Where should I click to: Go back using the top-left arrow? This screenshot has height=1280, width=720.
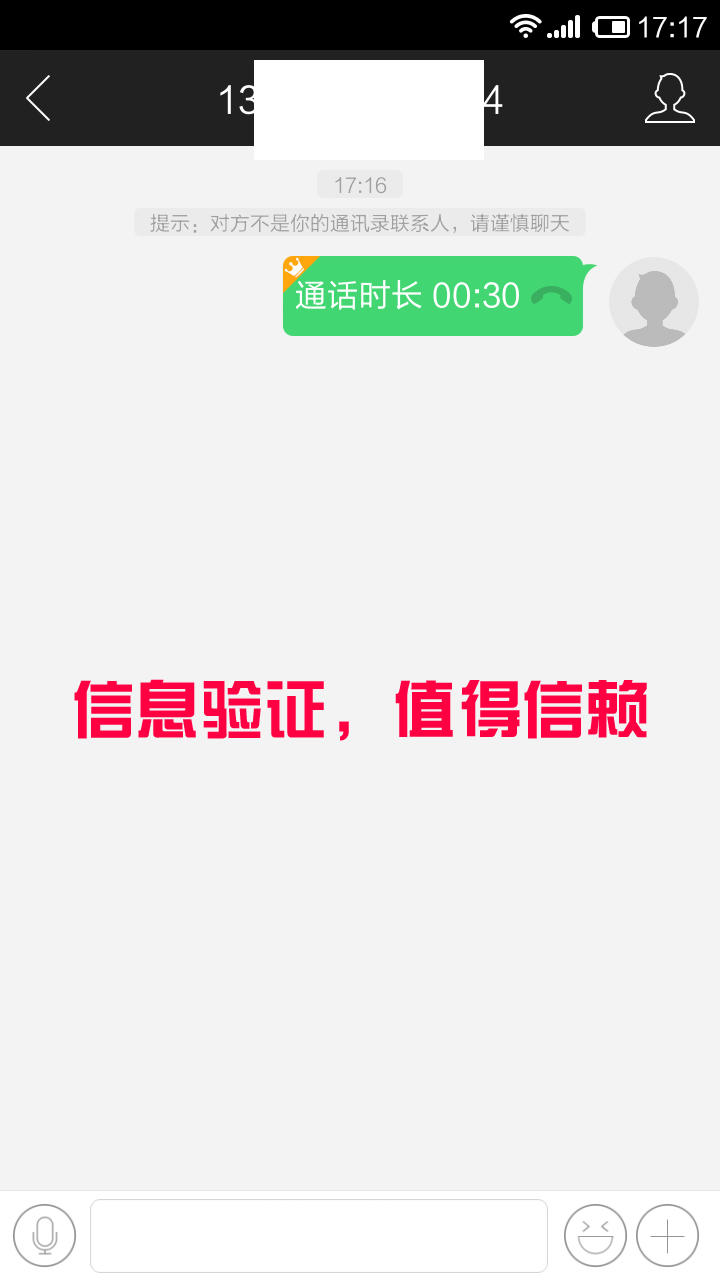point(38,98)
